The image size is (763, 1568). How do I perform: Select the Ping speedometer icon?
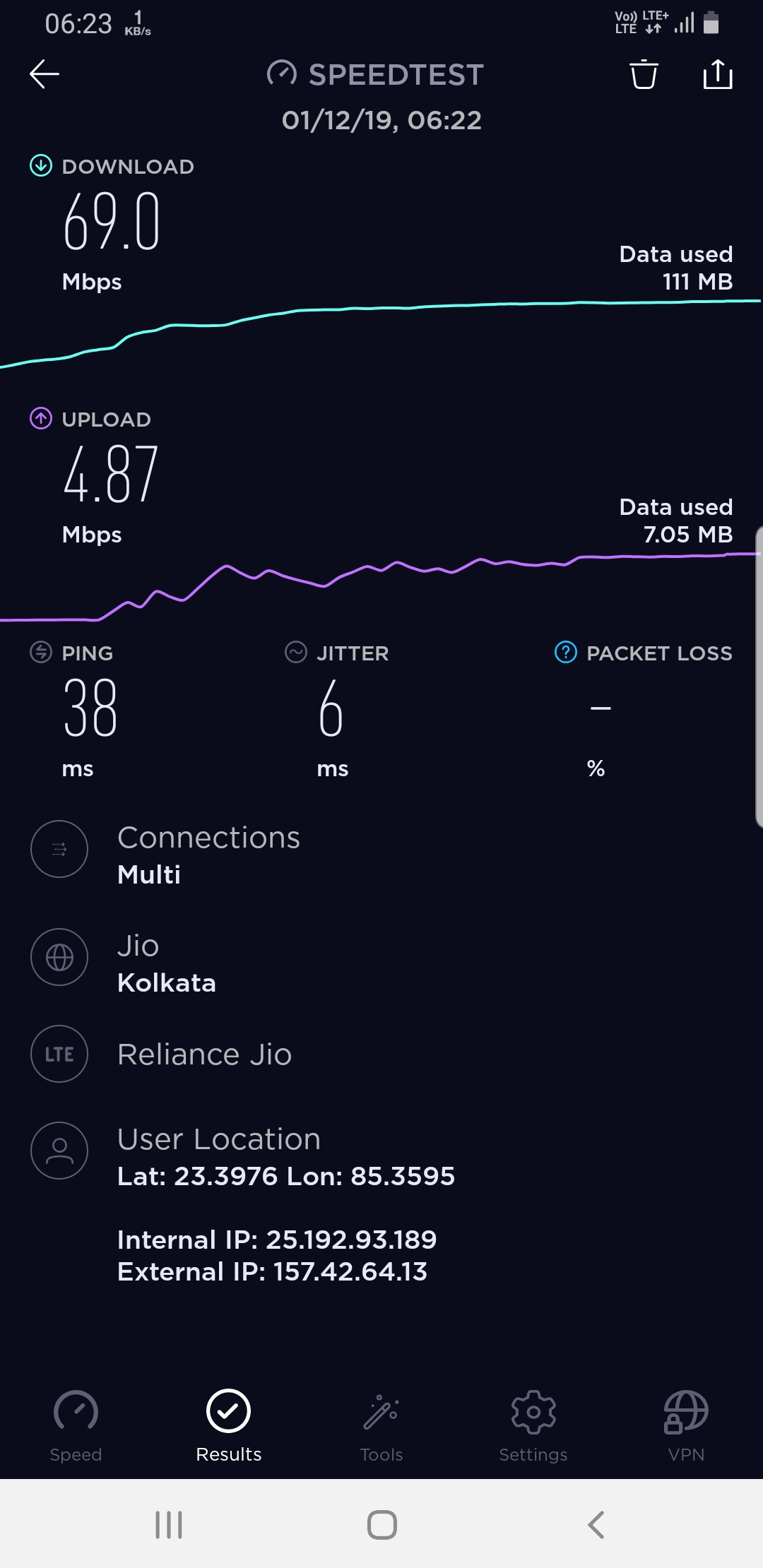tap(40, 652)
